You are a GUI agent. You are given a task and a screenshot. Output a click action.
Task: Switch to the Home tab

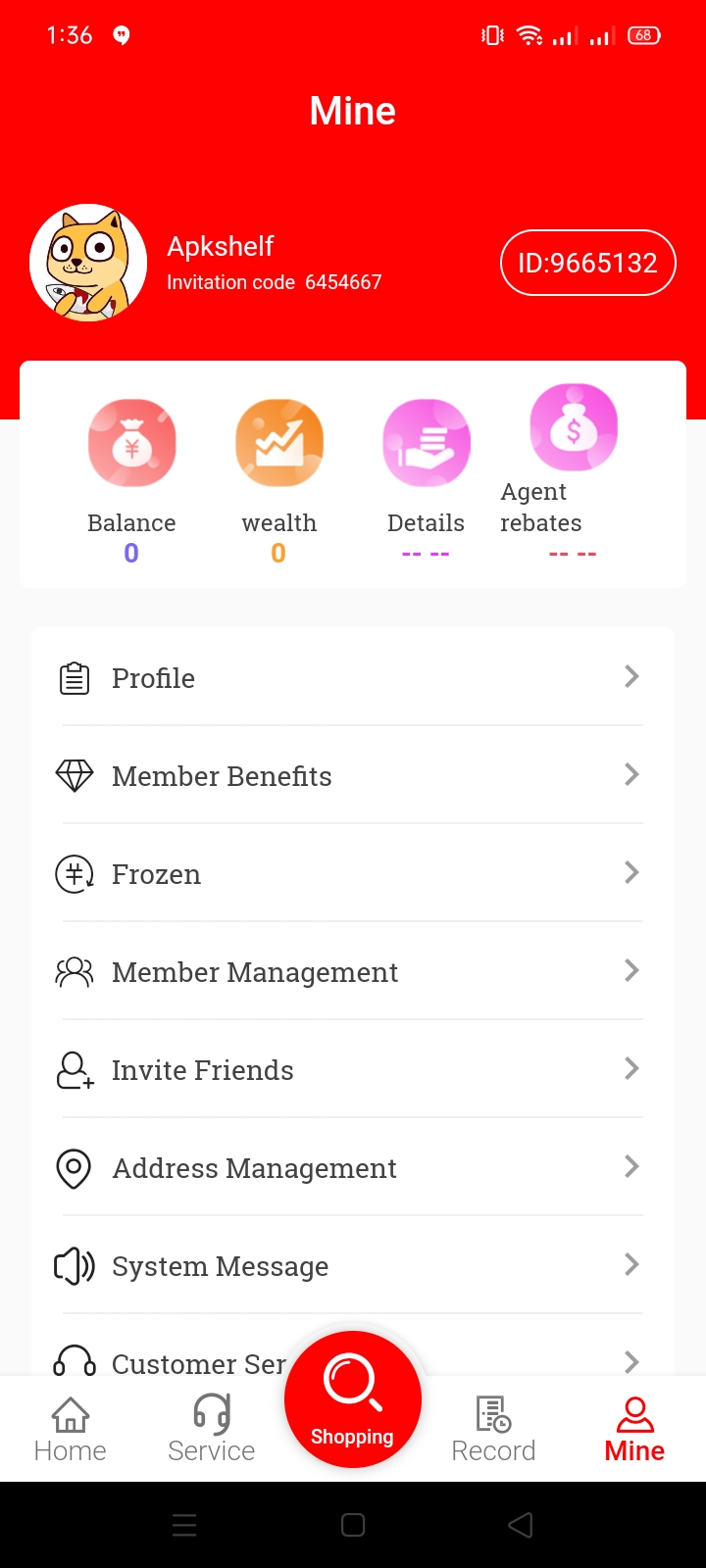(70, 1431)
